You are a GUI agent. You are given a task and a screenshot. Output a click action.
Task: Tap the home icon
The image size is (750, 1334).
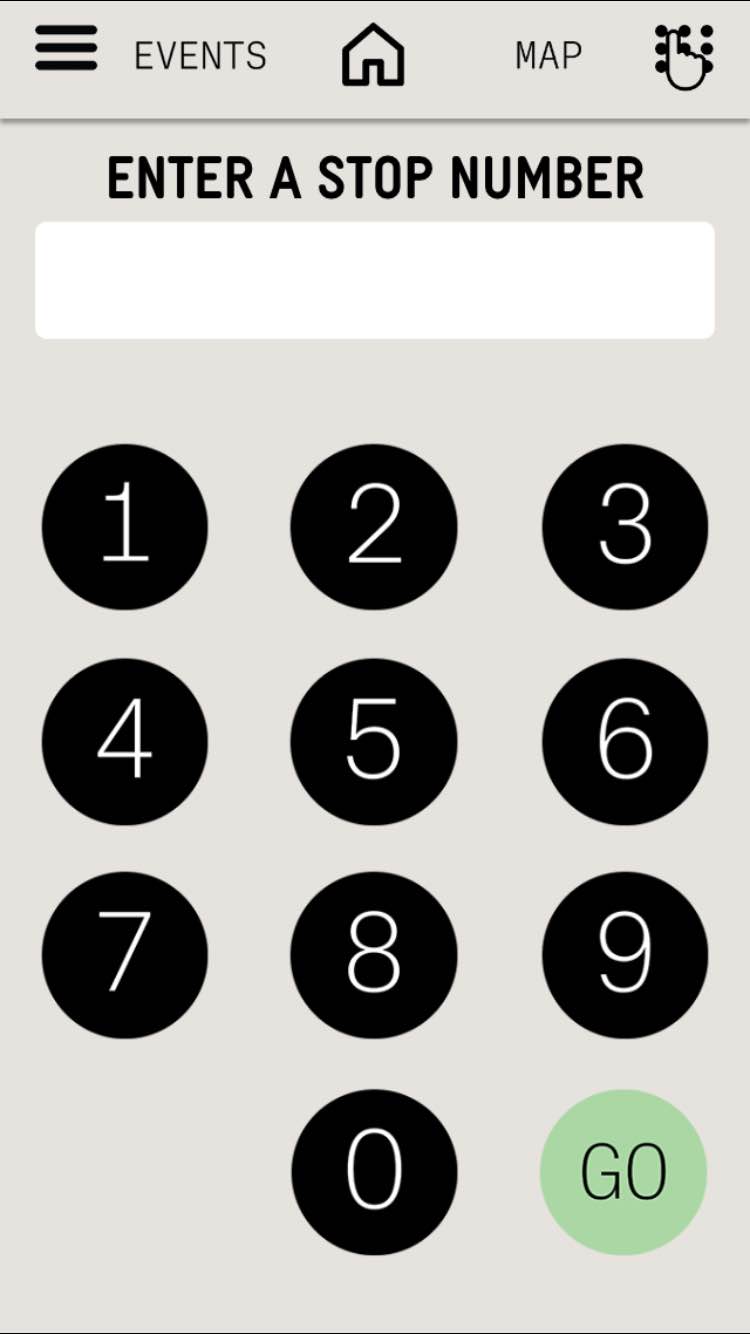373,54
